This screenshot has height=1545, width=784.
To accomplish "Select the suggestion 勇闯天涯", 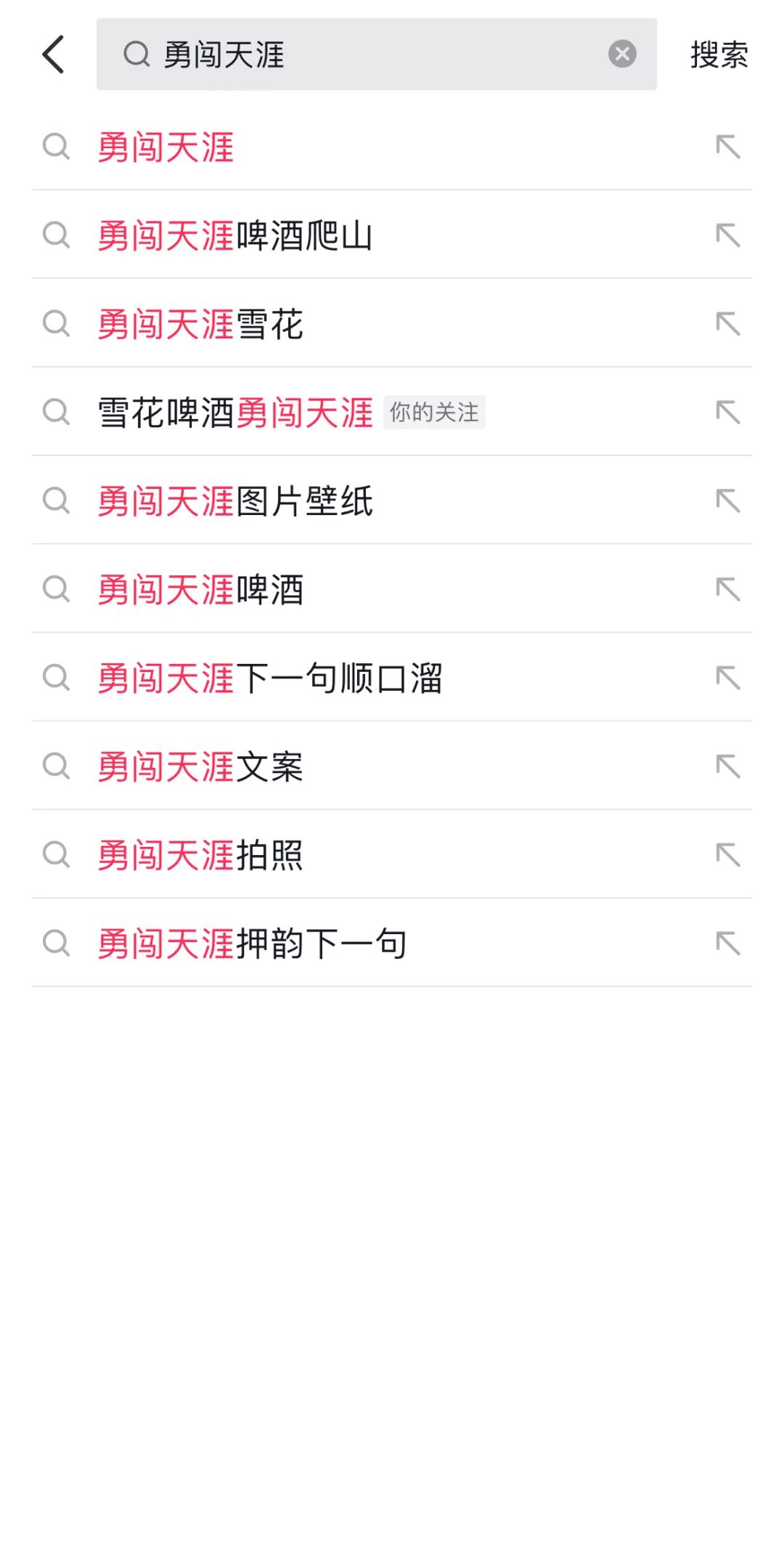I will point(166,147).
